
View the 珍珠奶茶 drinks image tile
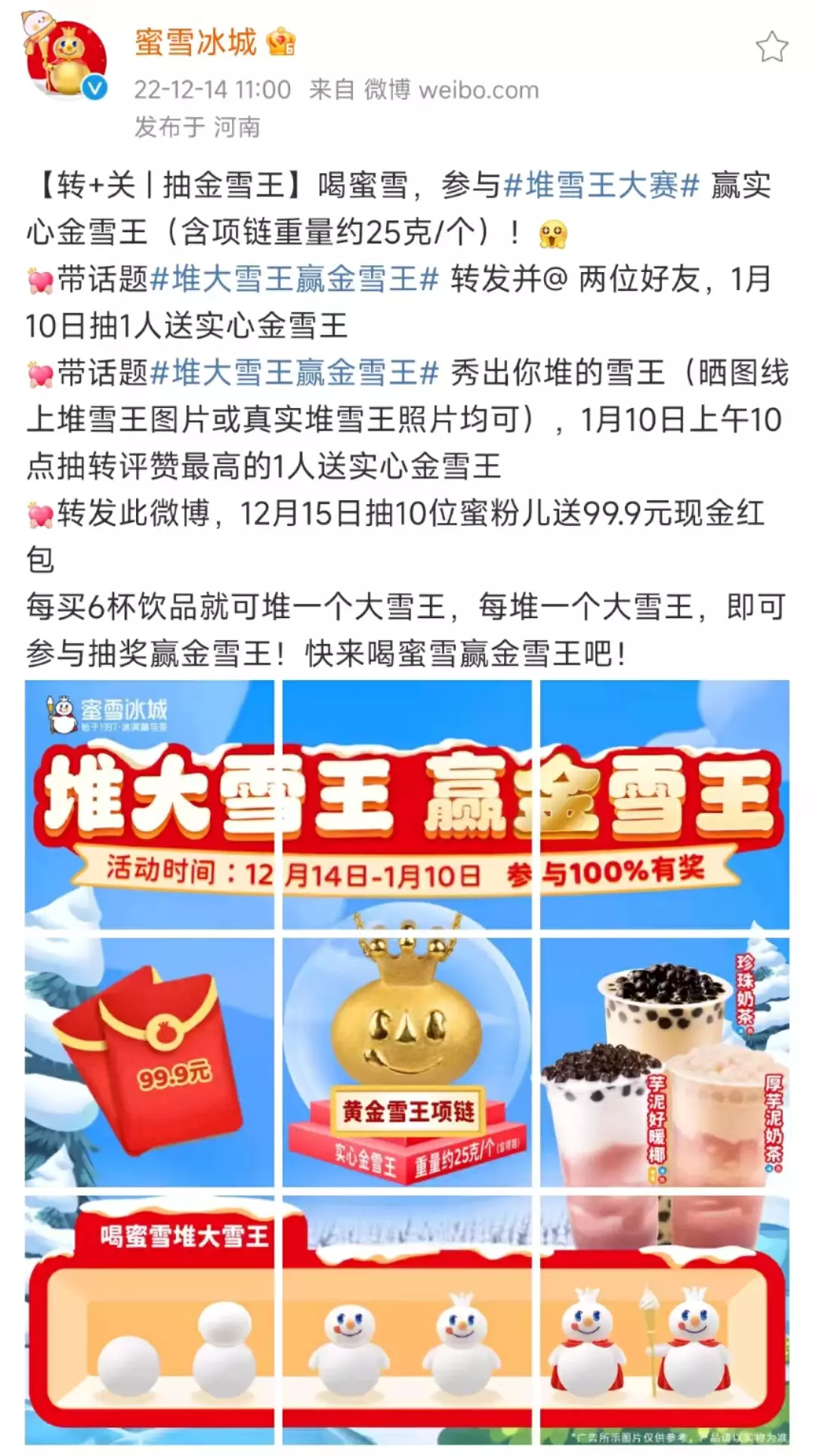point(664,1062)
